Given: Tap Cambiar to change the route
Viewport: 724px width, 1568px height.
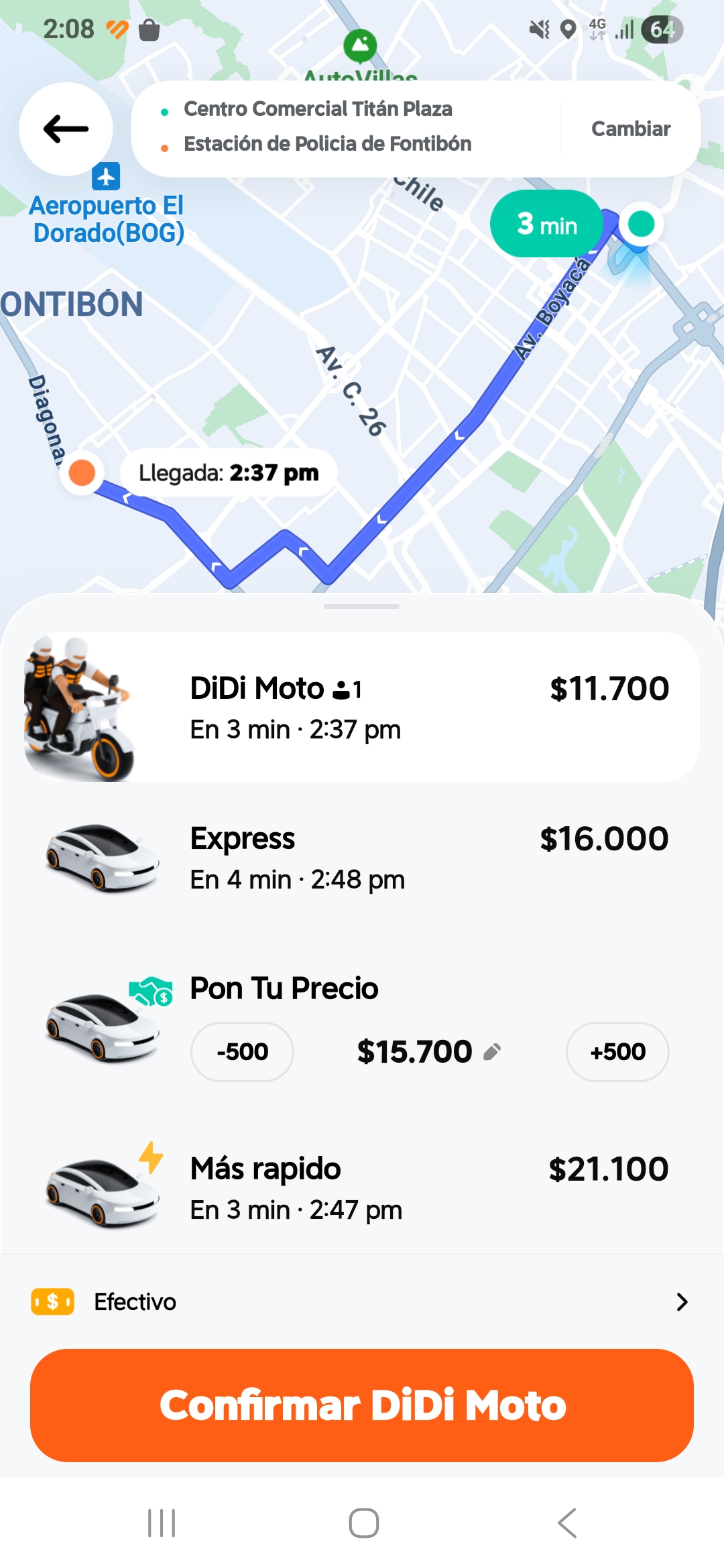Looking at the screenshot, I should 630,129.
